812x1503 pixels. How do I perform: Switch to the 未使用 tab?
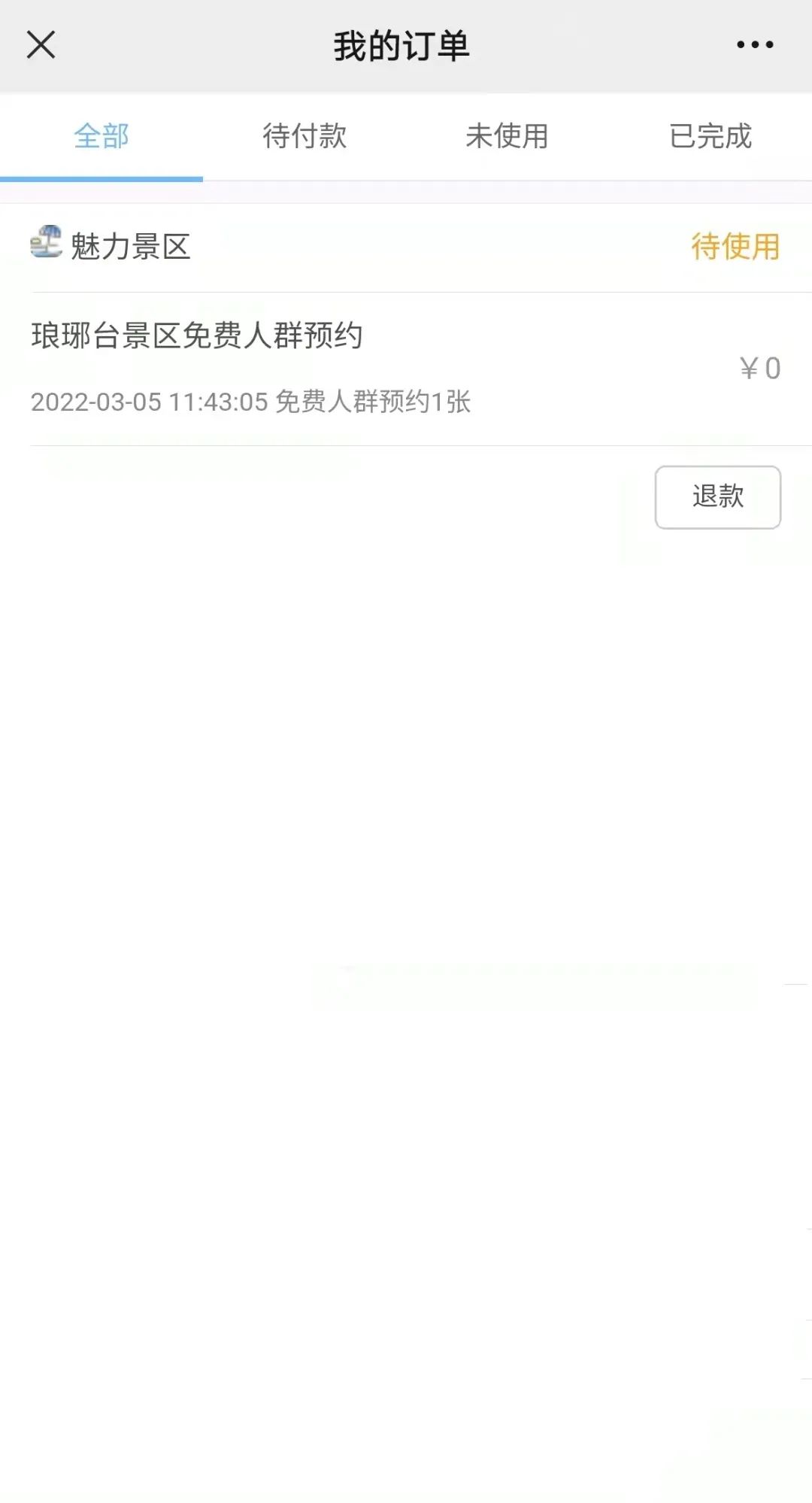(507, 136)
